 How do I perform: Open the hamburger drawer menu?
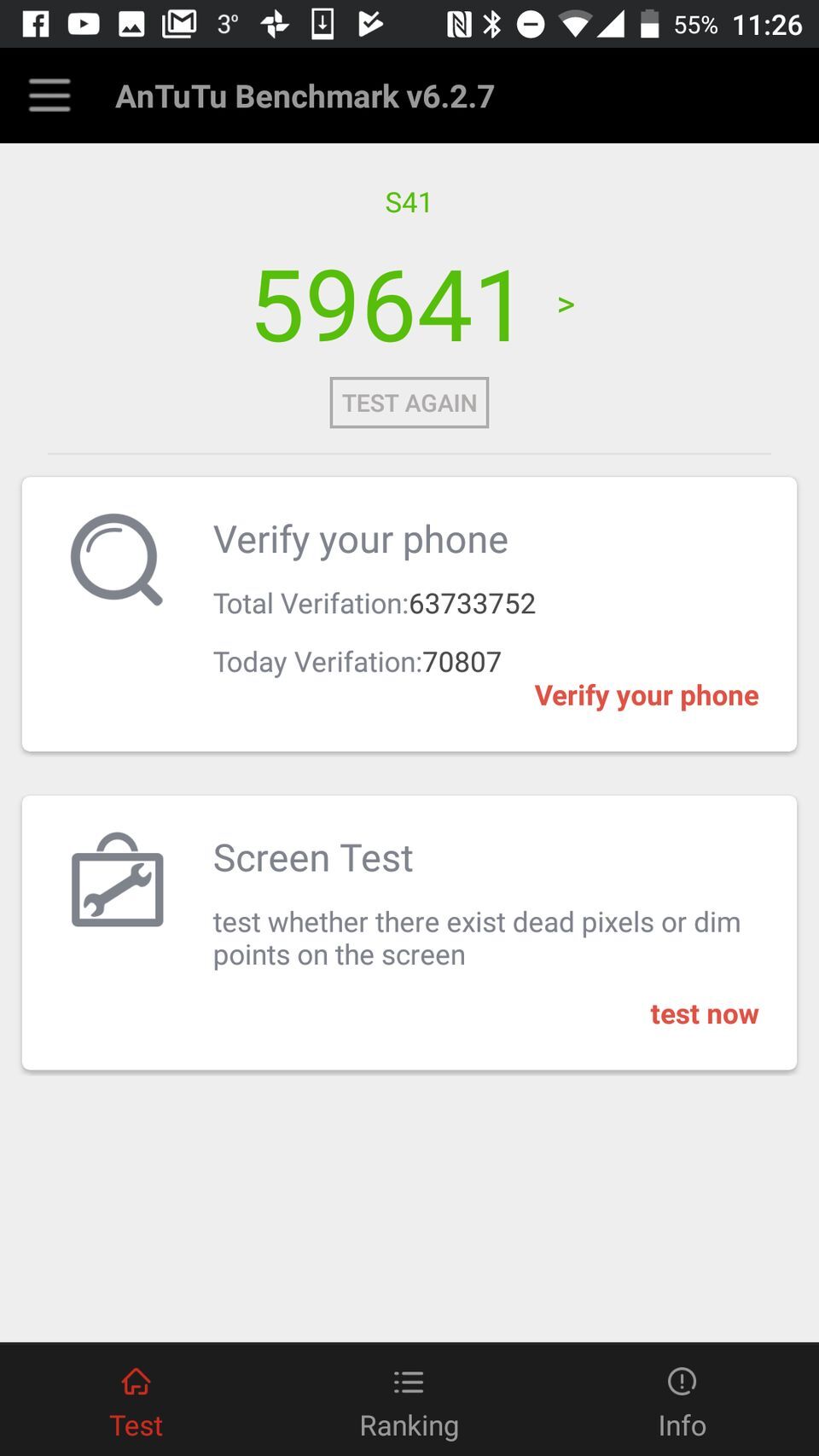[49, 96]
